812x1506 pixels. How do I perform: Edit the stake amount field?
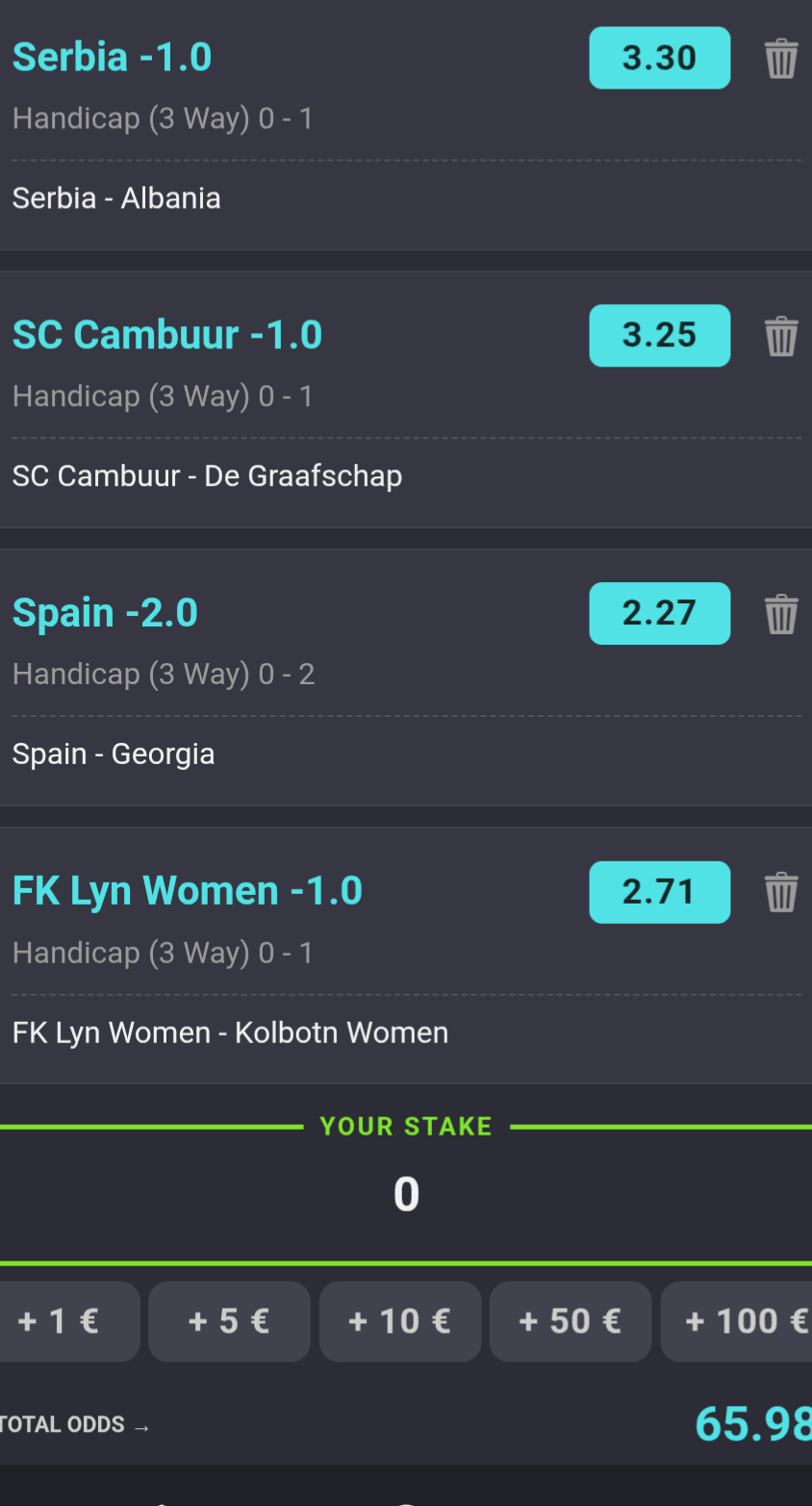pos(406,1194)
